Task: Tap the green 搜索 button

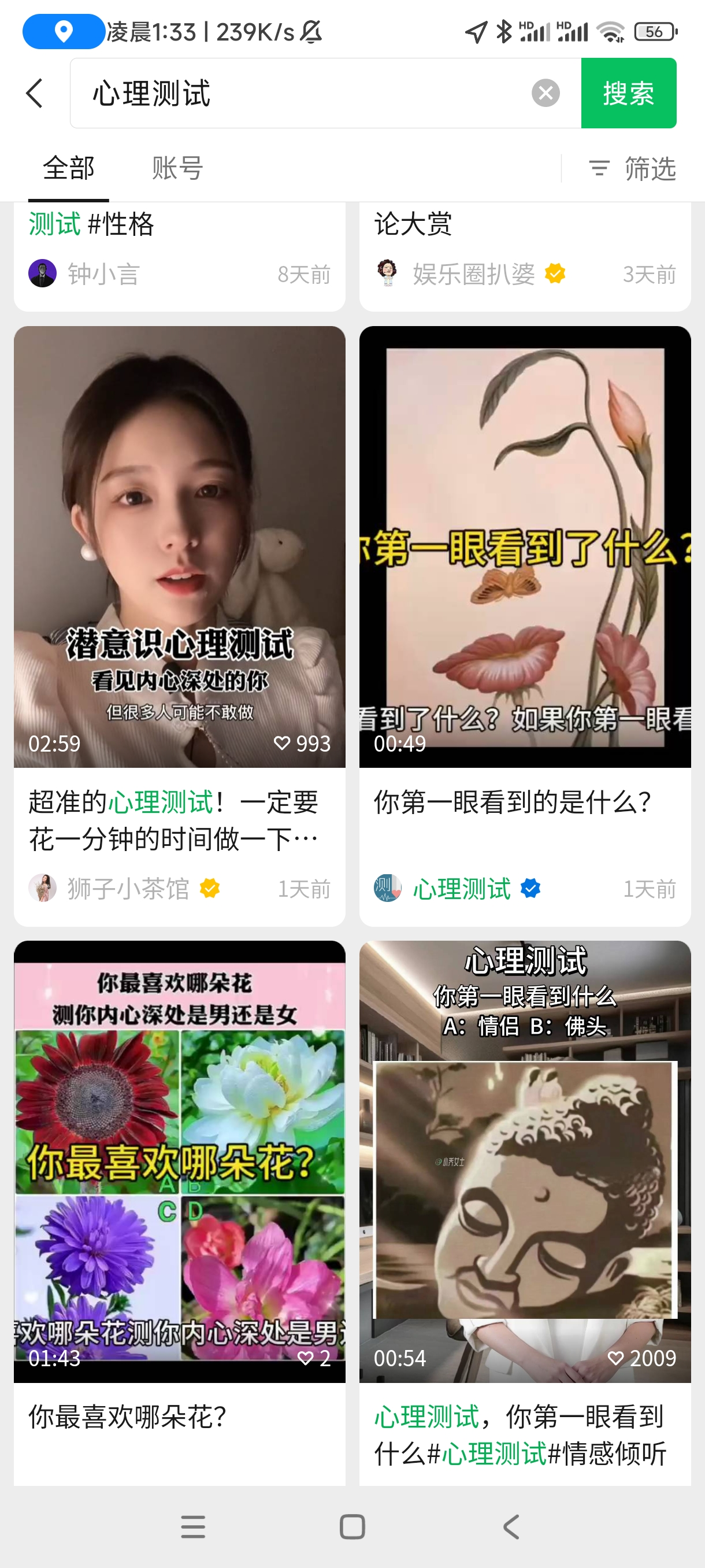Action: [x=628, y=93]
